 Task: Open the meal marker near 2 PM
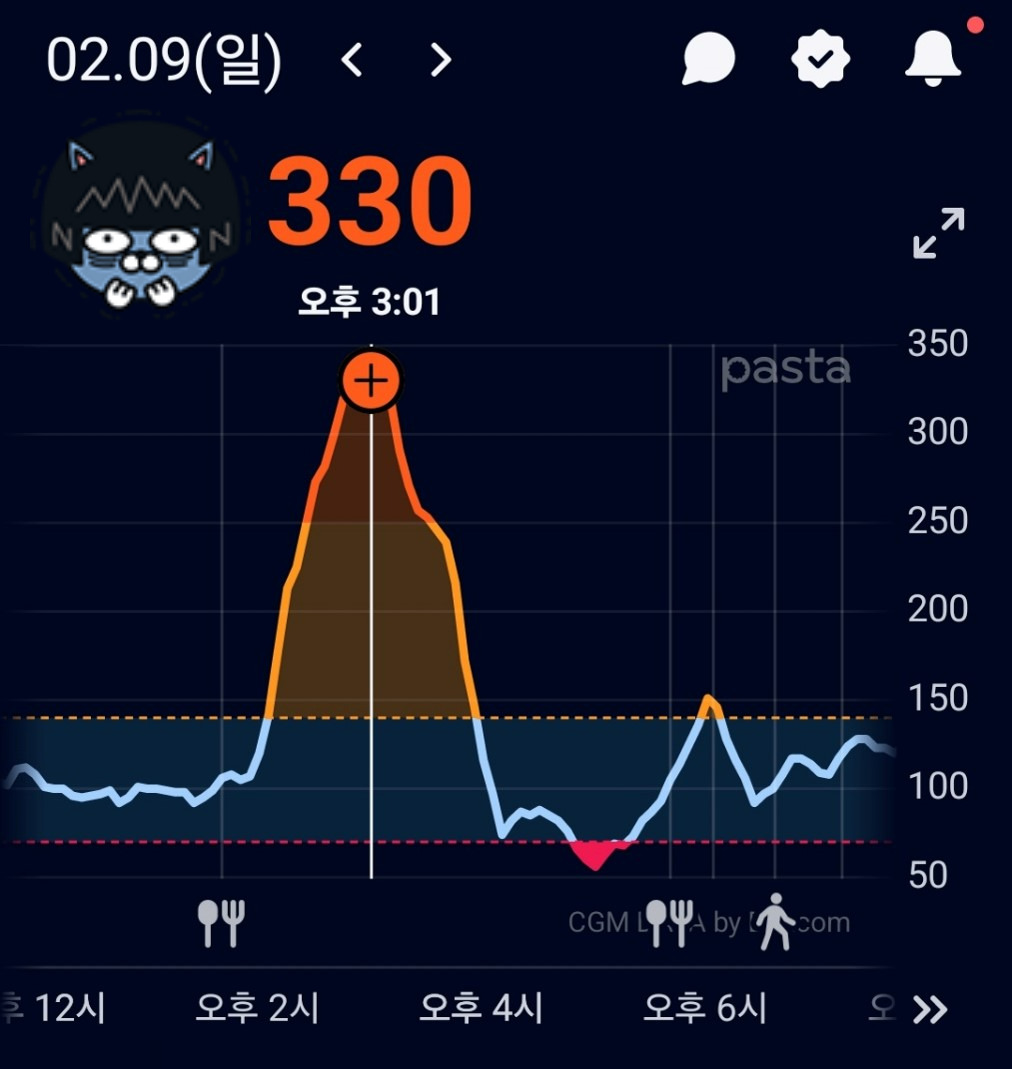pos(221,922)
